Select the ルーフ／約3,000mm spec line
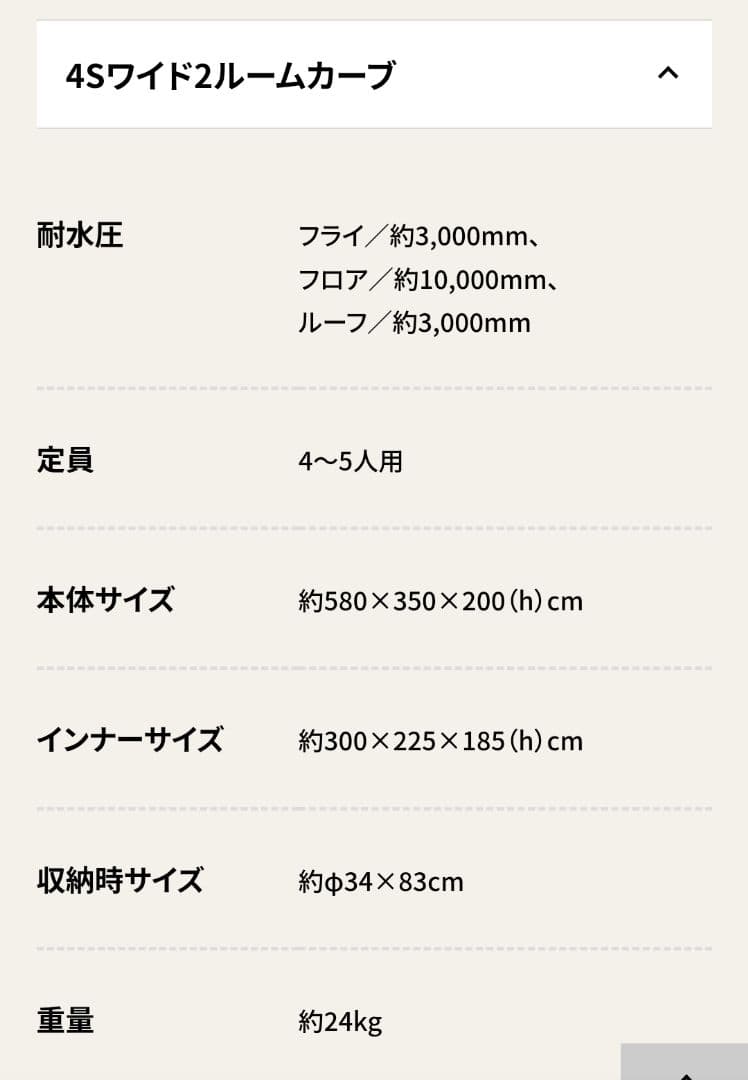748x1080 pixels. click(415, 322)
